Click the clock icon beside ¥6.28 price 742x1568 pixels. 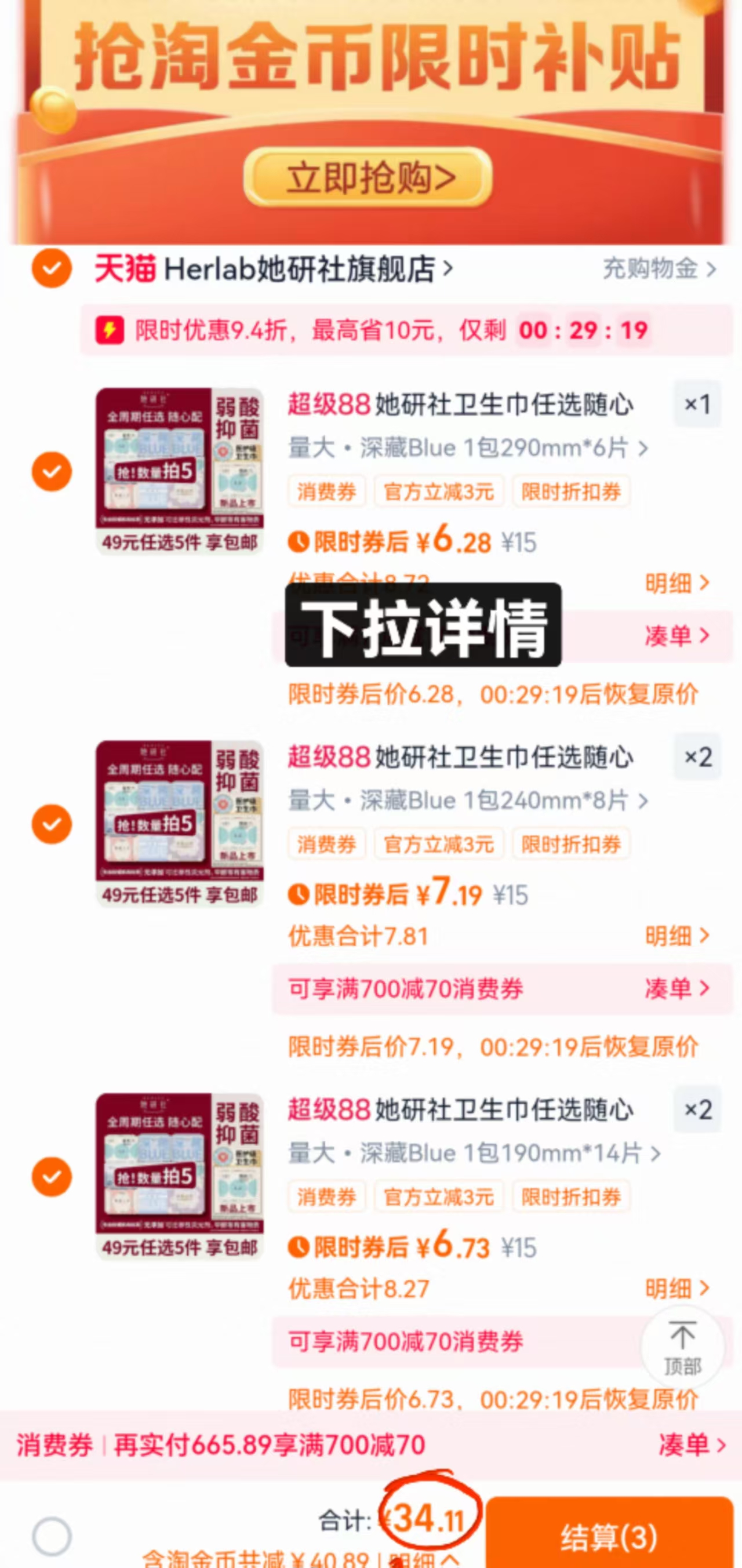point(300,540)
